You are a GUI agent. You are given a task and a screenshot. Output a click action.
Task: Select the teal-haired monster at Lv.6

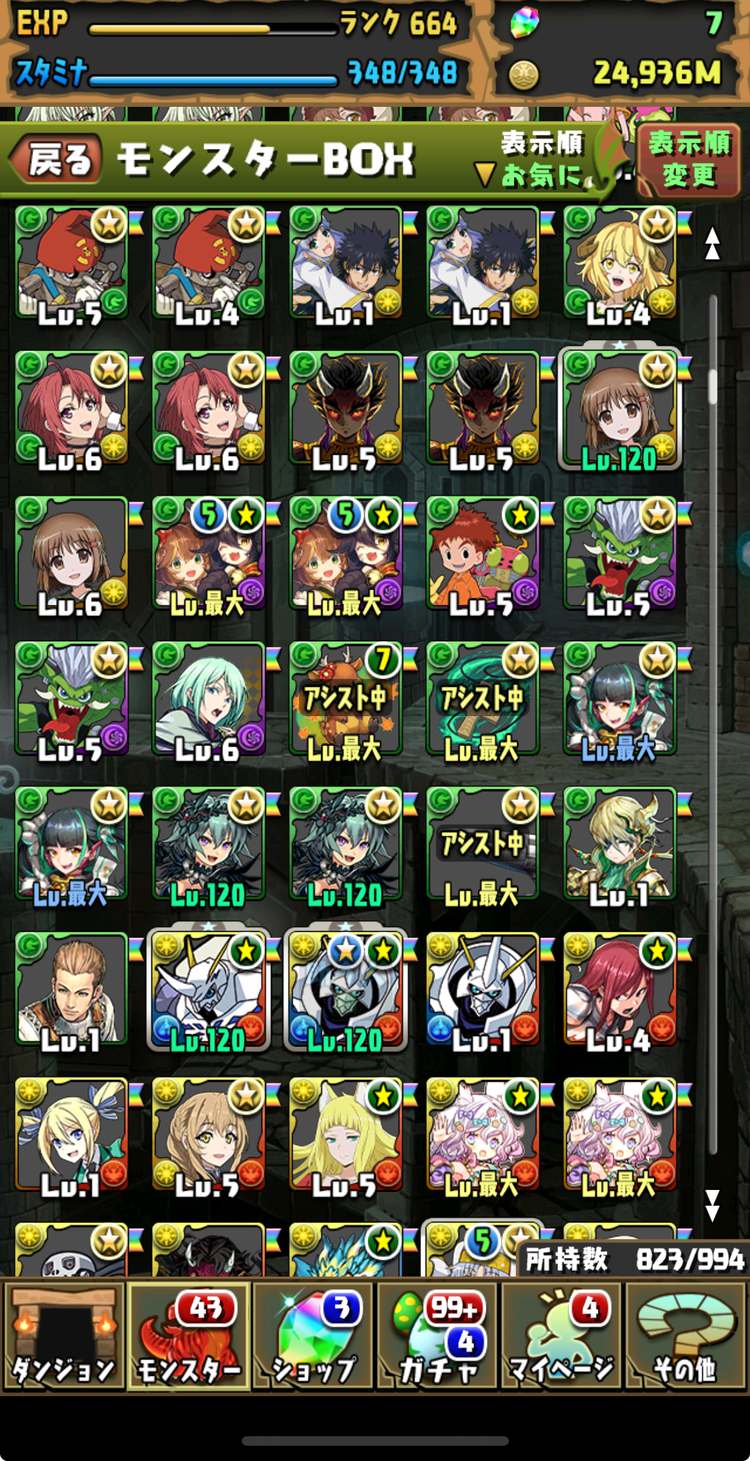click(x=209, y=698)
